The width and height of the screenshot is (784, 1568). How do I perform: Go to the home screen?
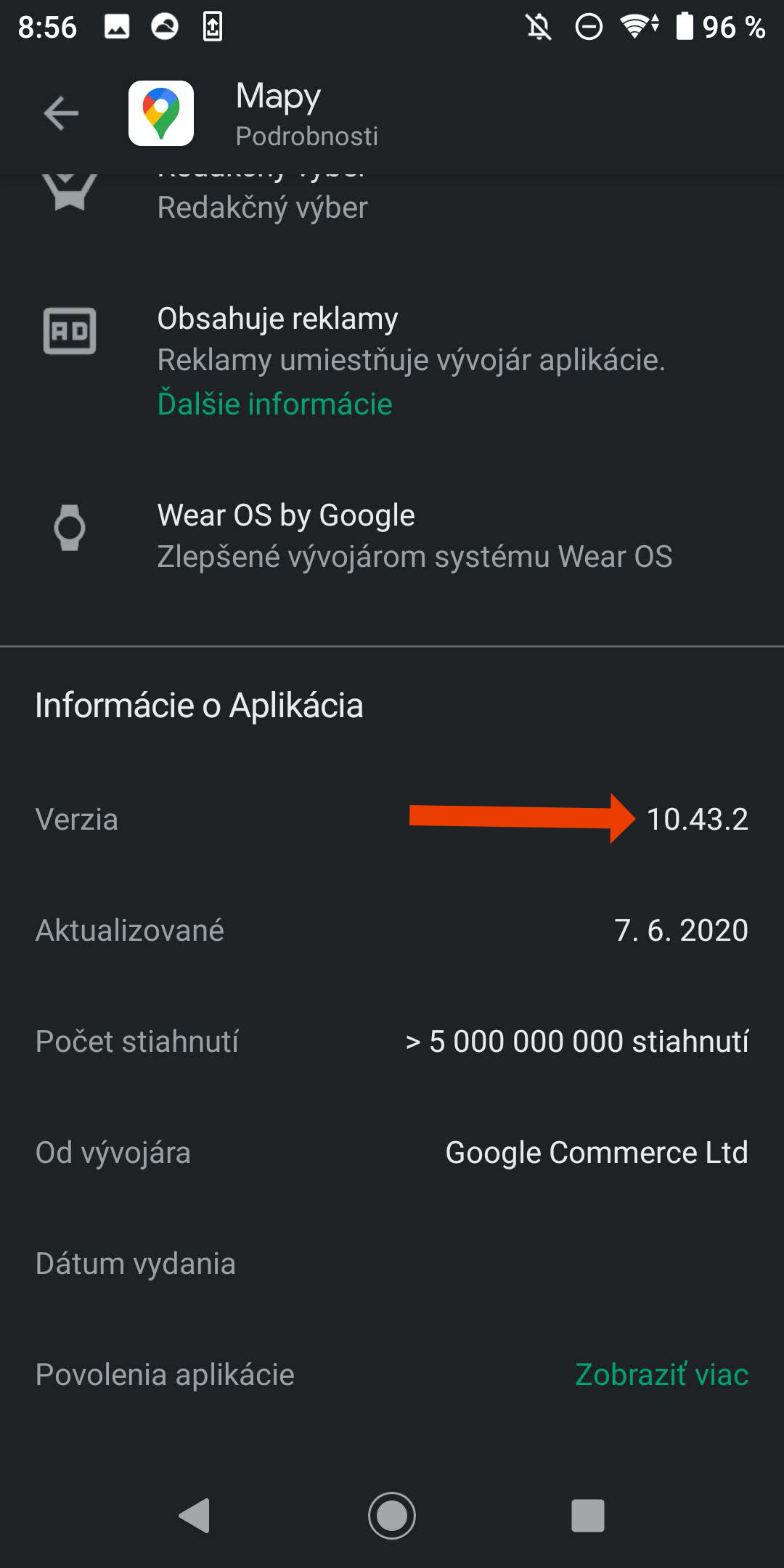tap(392, 1516)
